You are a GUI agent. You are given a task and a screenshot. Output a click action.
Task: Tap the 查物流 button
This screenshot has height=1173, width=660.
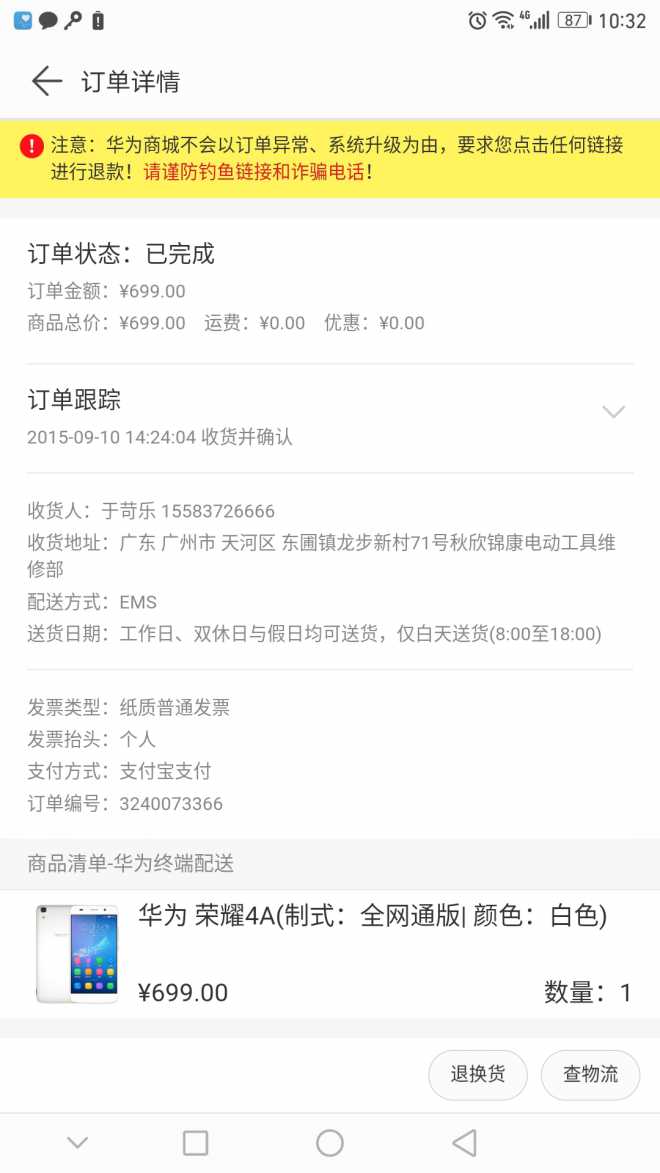[590, 1075]
